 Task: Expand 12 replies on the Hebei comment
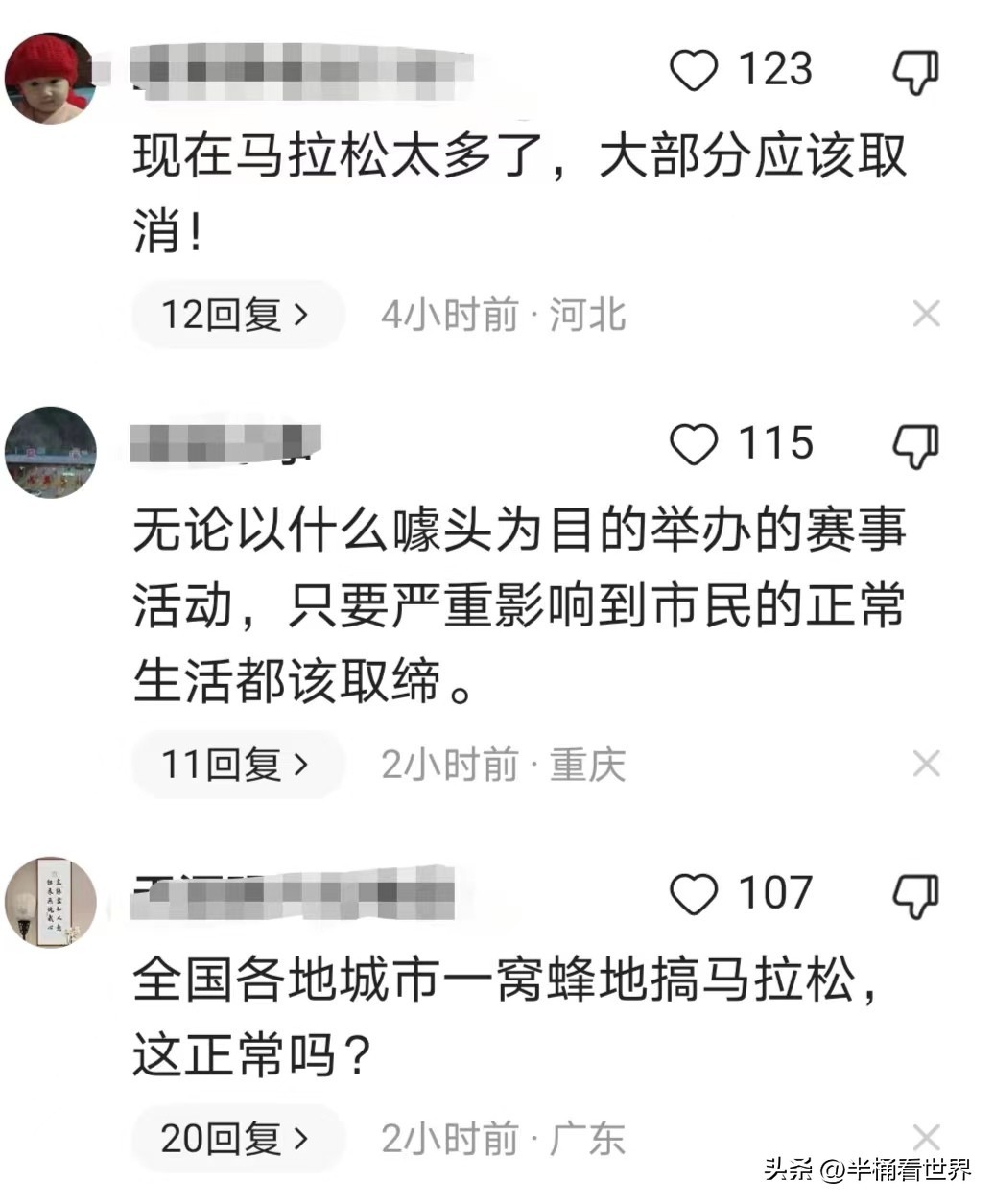pyautogui.click(x=236, y=315)
